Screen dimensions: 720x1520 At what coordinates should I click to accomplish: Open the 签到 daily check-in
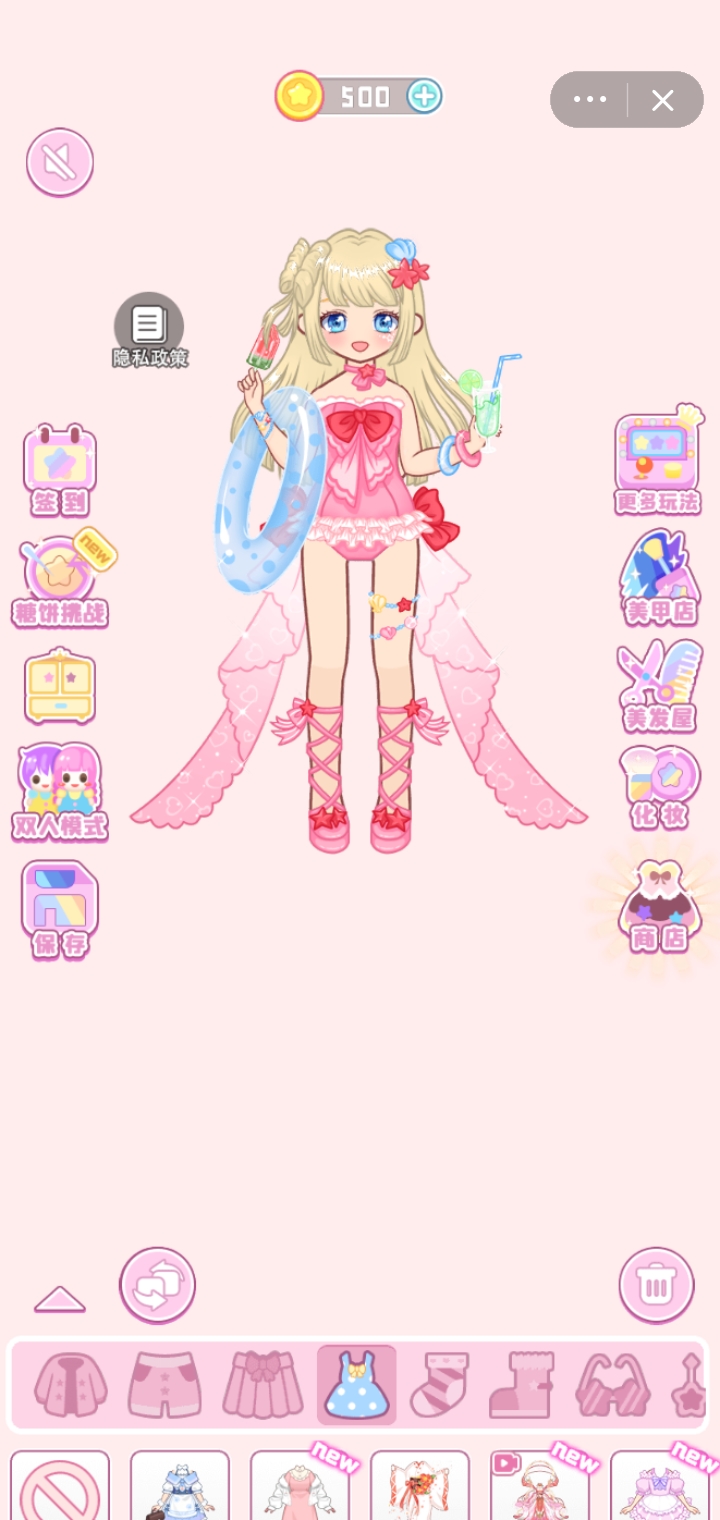[60, 470]
